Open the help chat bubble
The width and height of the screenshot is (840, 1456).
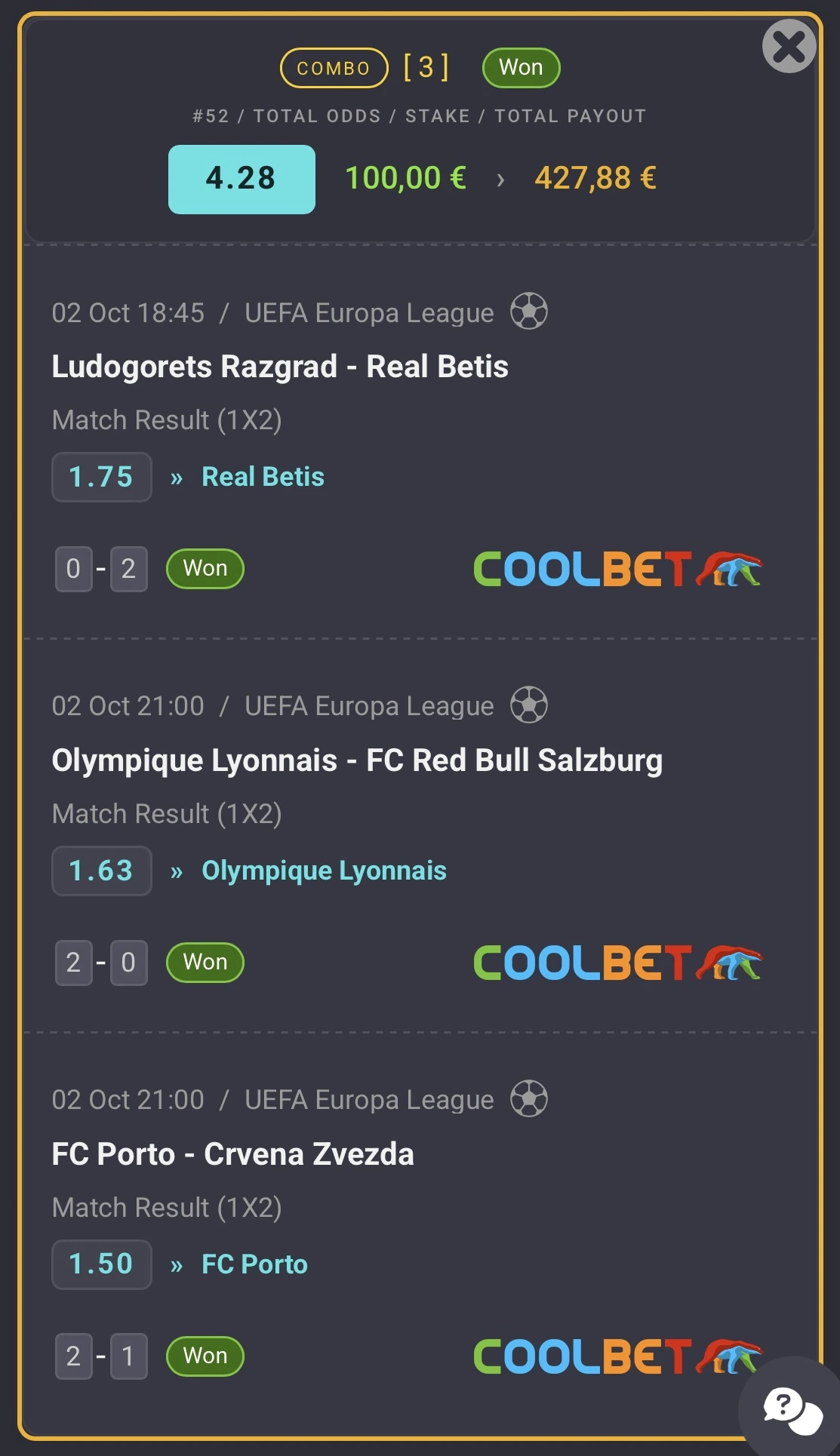pos(791,1408)
